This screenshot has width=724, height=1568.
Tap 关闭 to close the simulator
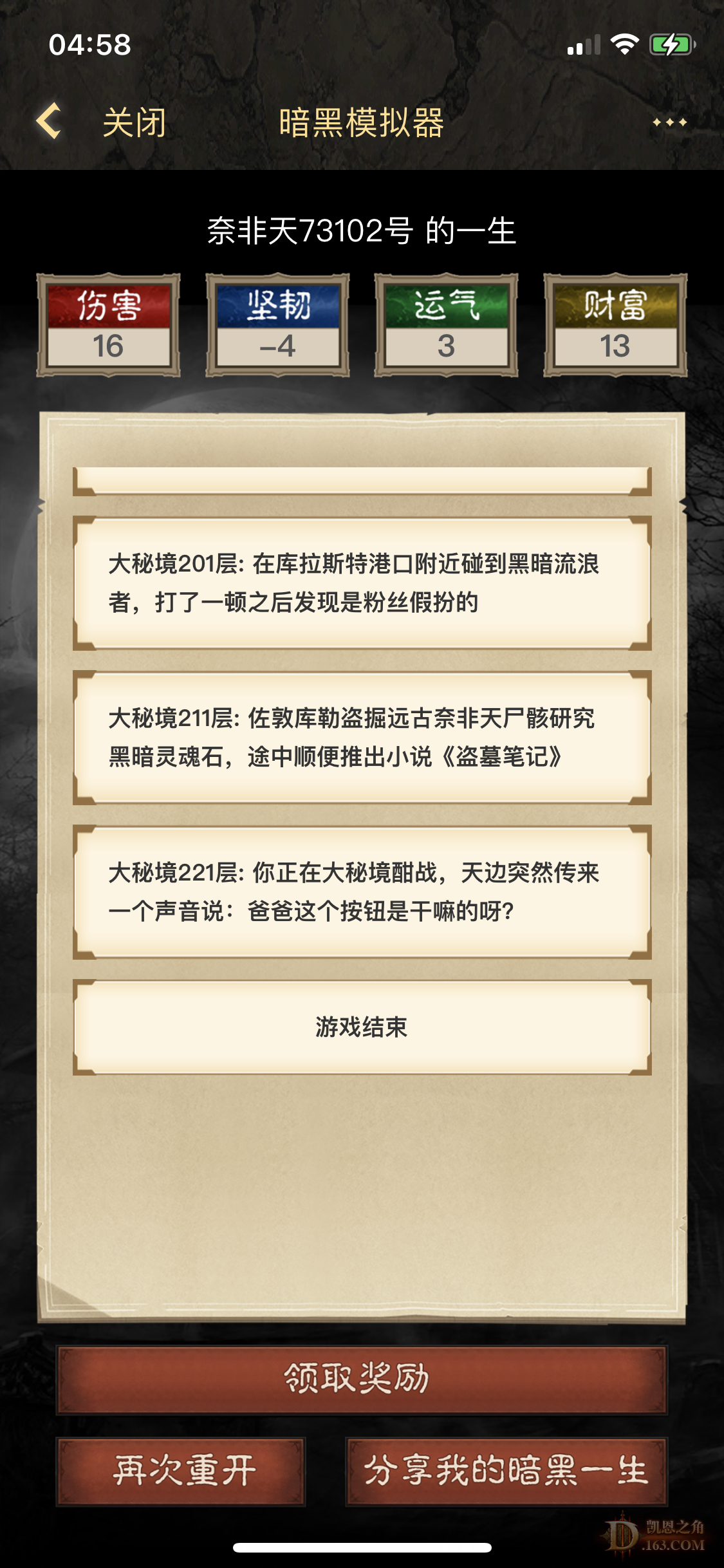(135, 122)
